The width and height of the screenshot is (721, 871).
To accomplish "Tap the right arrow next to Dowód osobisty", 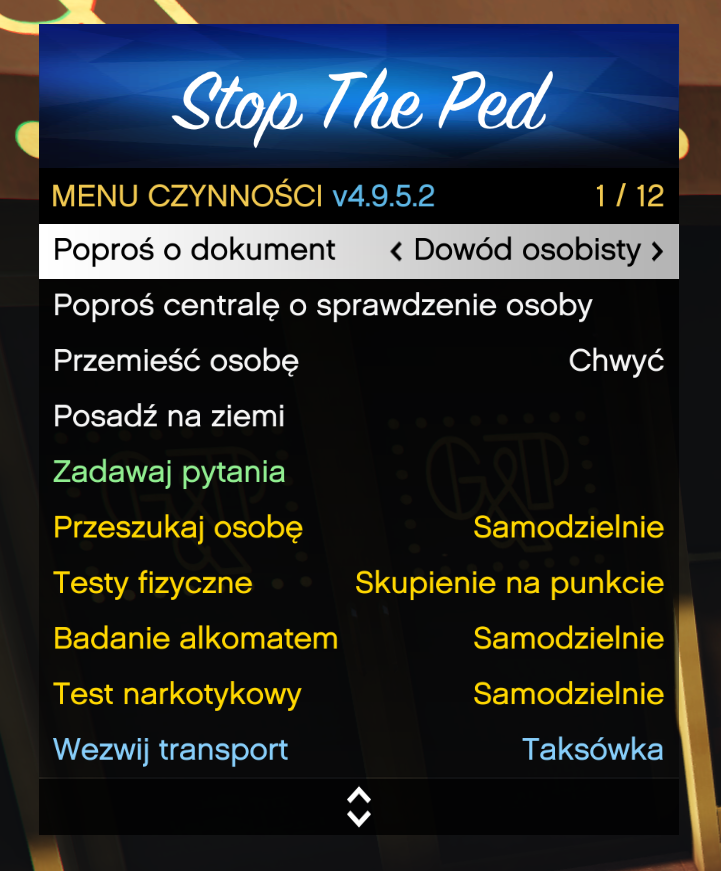I will pyautogui.click(x=657, y=252).
